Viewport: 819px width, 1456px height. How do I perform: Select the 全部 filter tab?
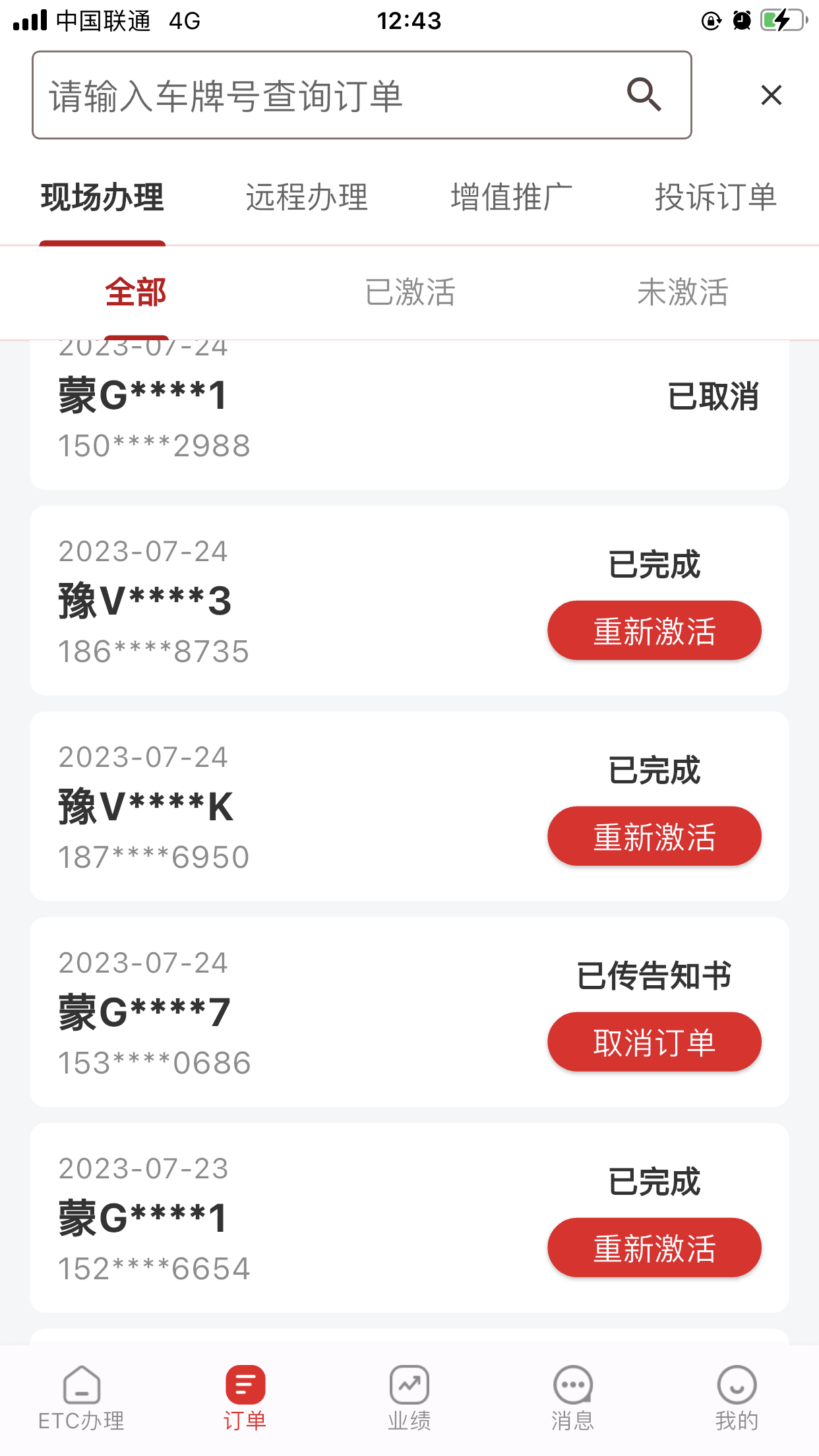(x=136, y=292)
